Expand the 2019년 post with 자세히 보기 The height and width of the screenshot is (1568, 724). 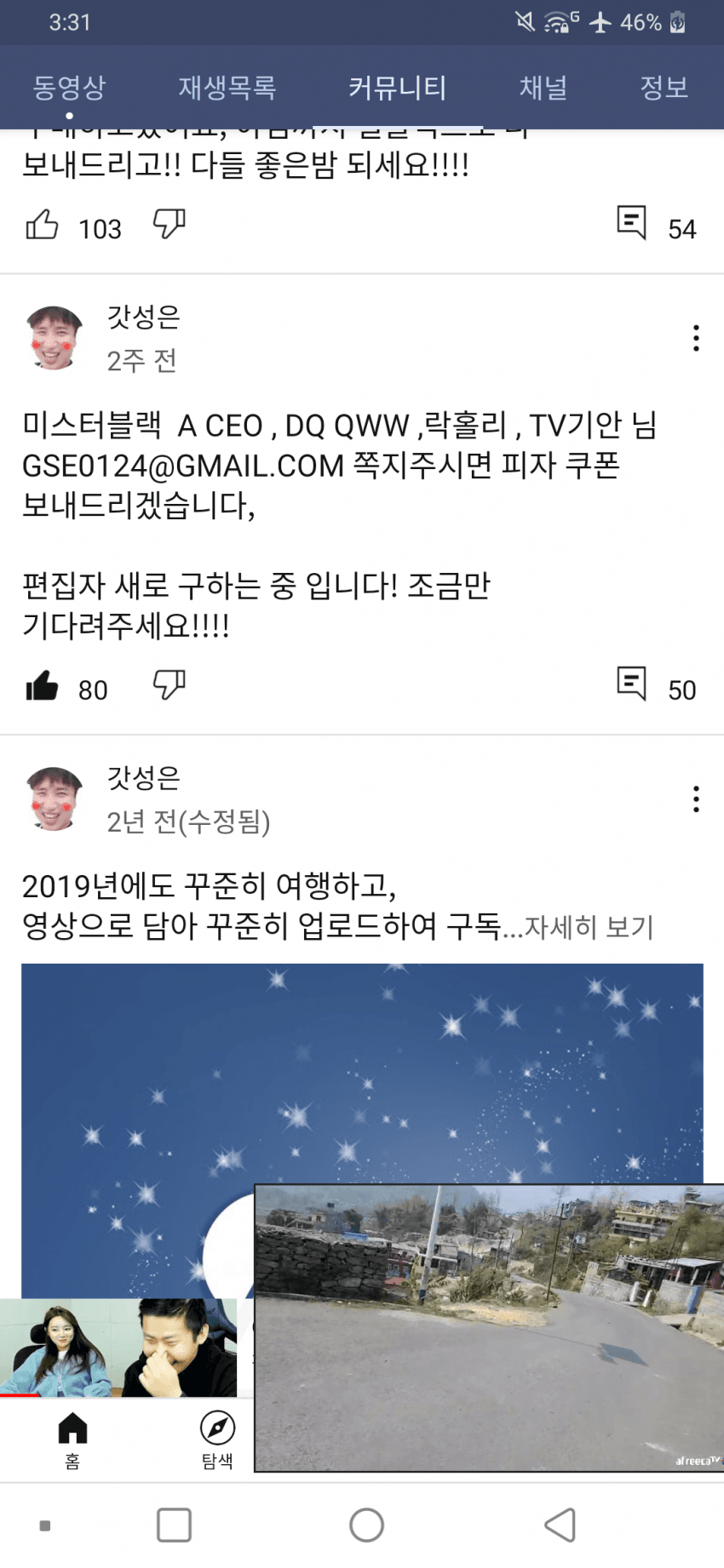coord(589,927)
